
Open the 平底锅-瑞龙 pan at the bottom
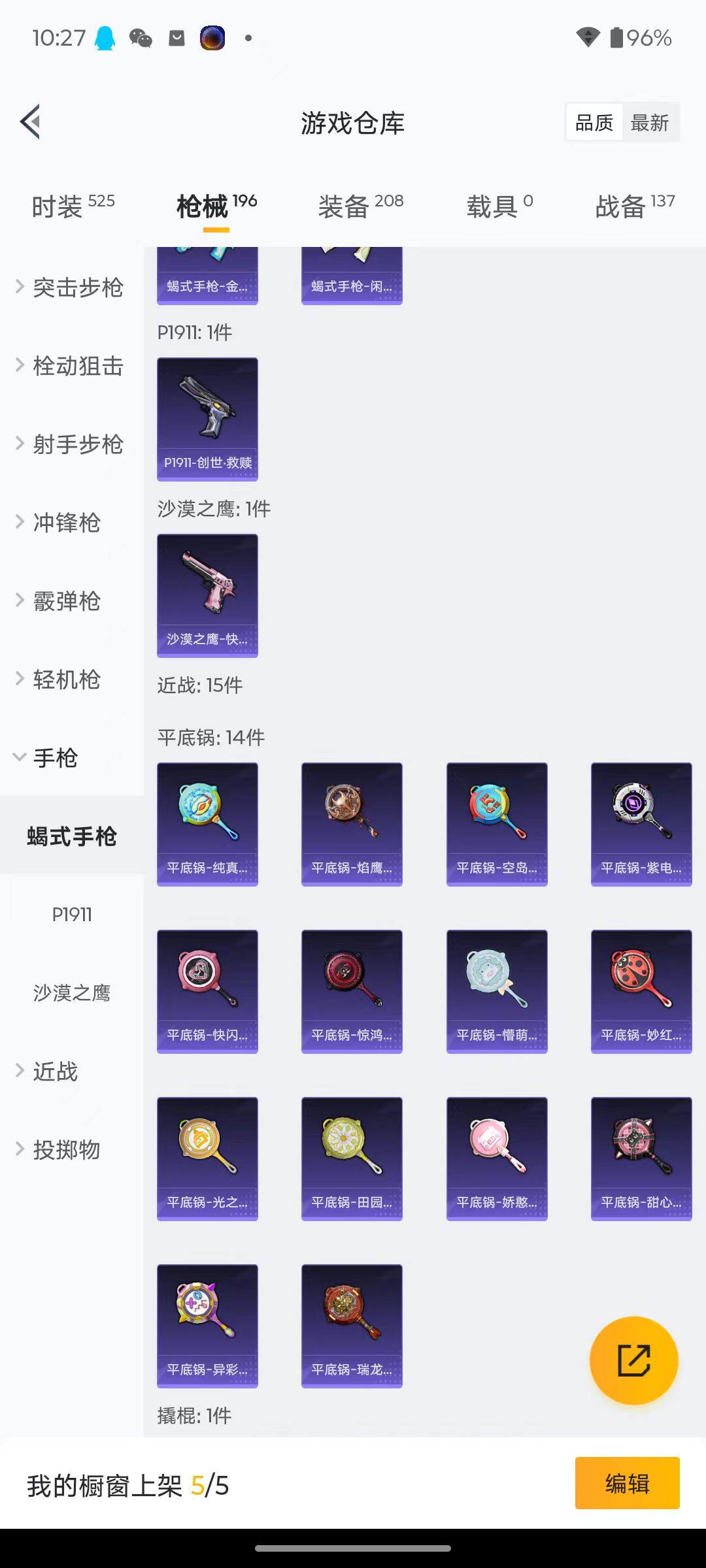click(352, 1326)
